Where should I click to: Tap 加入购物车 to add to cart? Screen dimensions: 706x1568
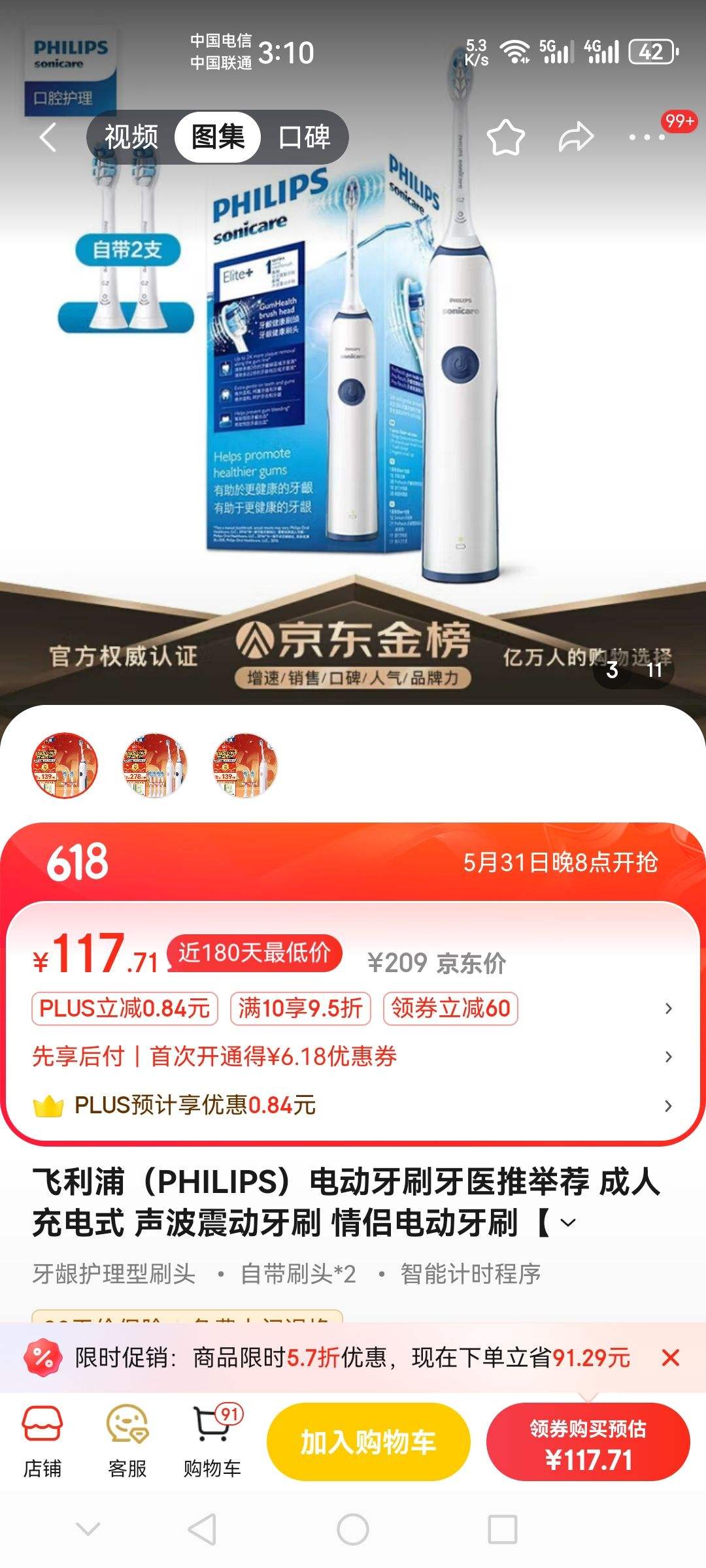click(368, 1442)
